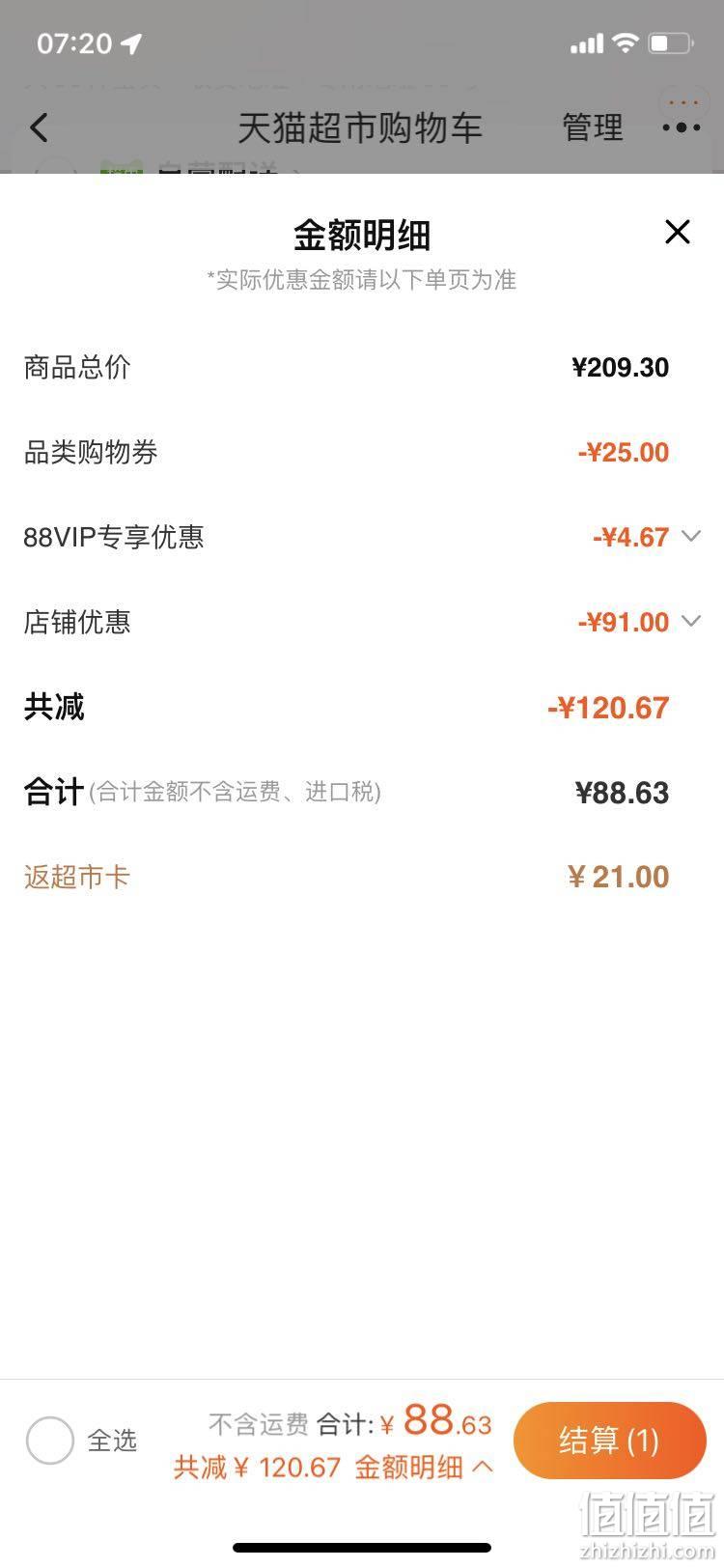Tap 结算 (1) to check out
The image size is (724, 1568).
point(610,1441)
